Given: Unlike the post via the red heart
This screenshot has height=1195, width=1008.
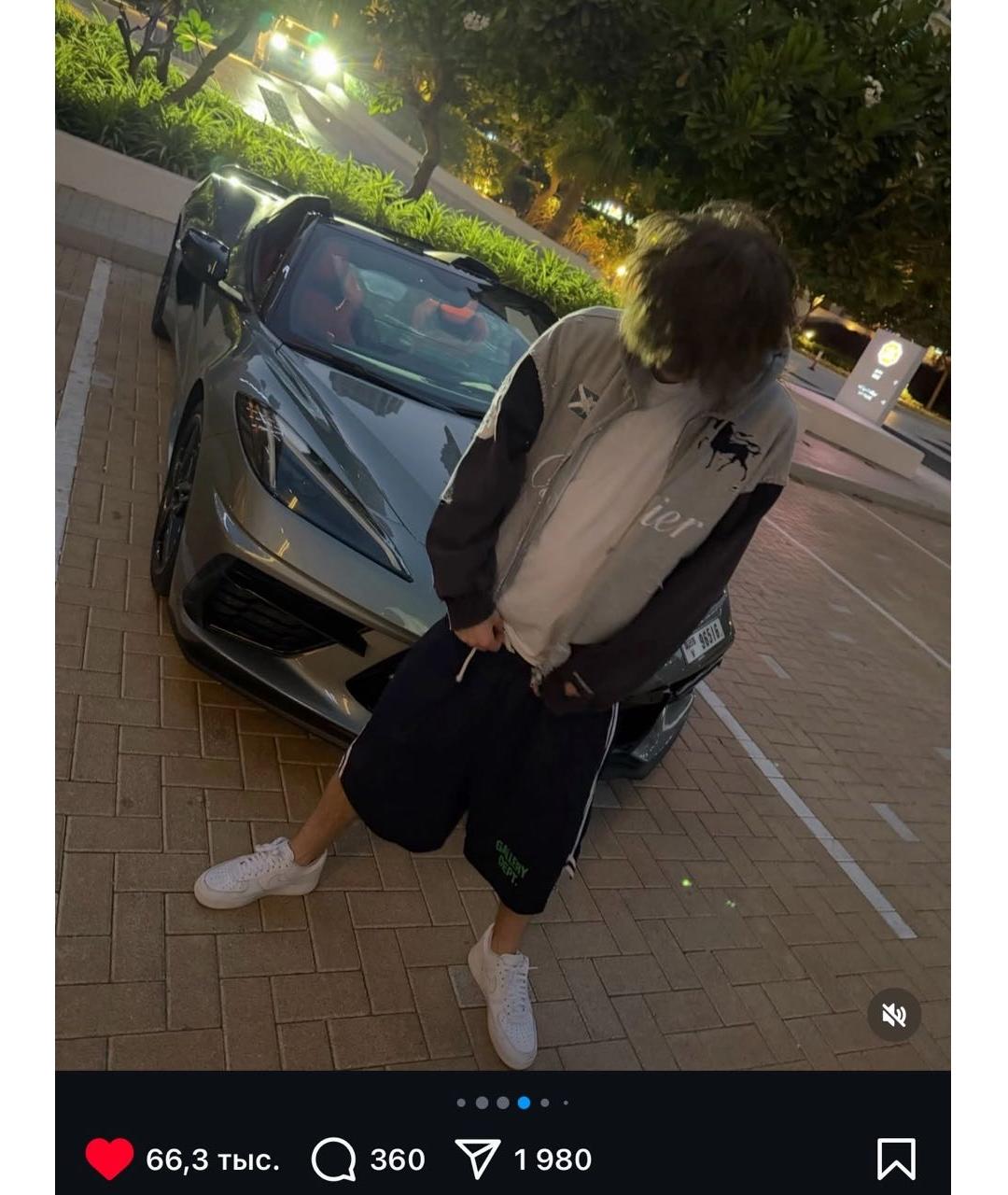Looking at the screenshot, I should coord(109,1160).
